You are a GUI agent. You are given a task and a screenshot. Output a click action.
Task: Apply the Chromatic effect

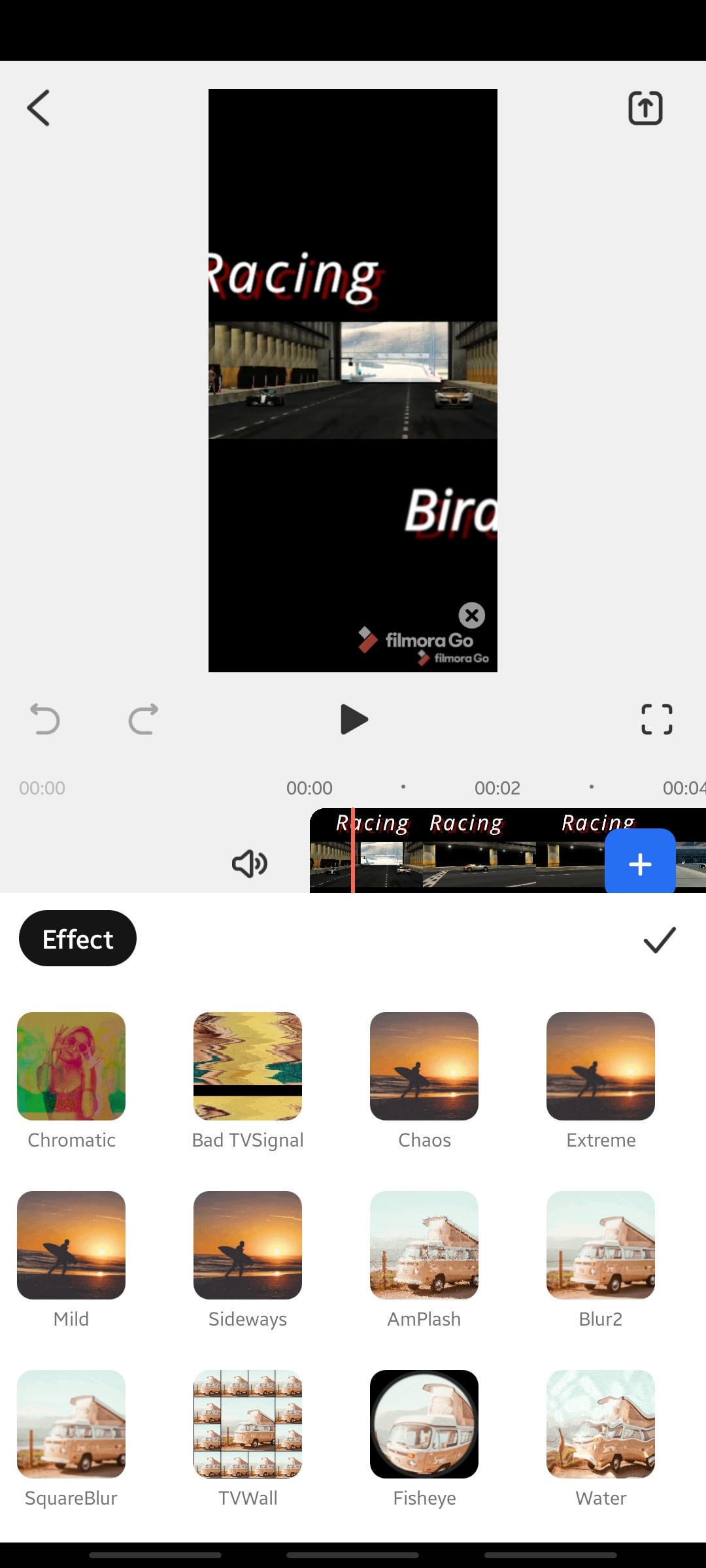coord(71,1066)
